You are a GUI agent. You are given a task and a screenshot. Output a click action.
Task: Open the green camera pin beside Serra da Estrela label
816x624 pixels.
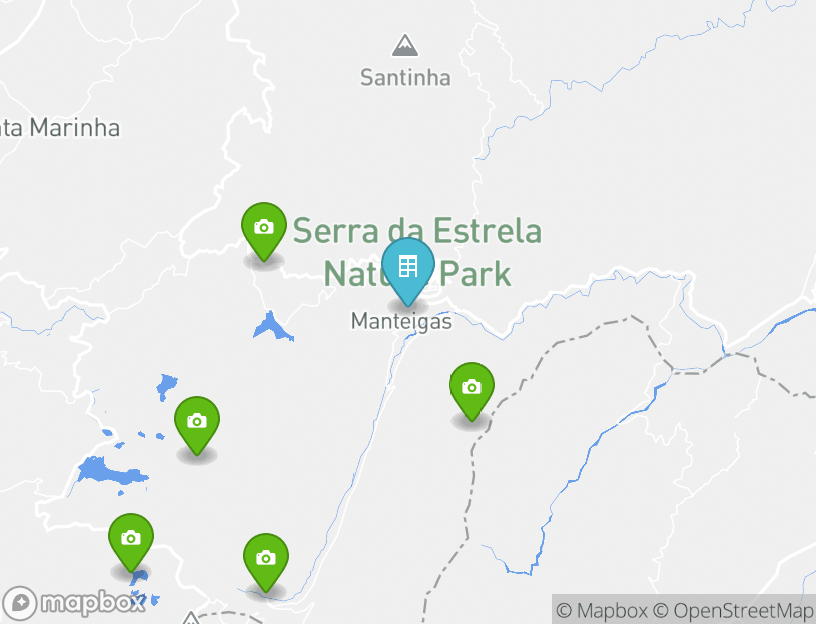263,229
